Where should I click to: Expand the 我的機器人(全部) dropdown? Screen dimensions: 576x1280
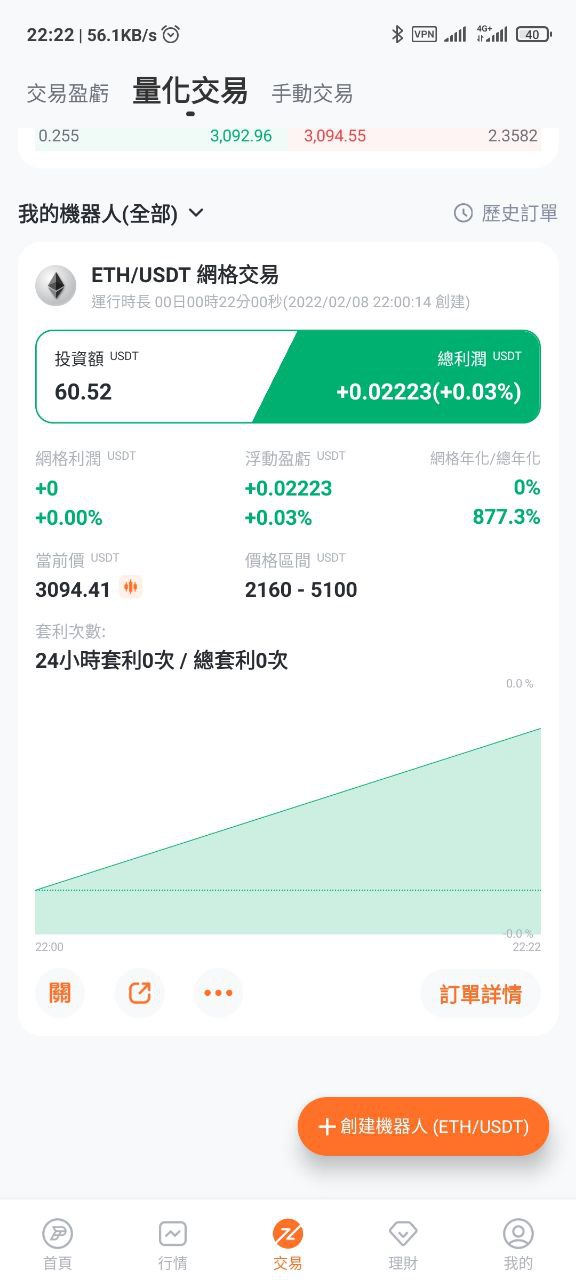click(111, 213)
